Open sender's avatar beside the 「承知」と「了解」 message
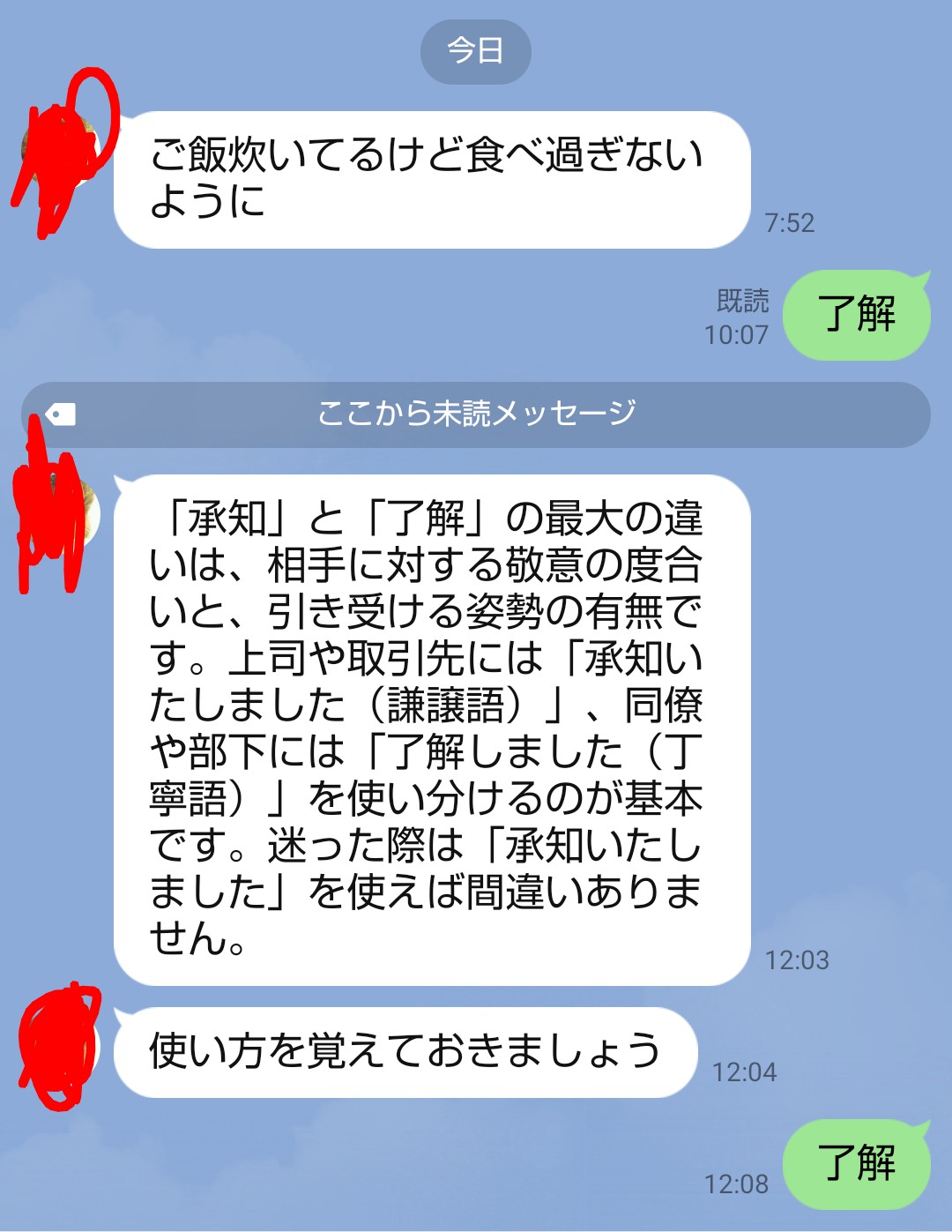952x1232 pixels. [x=60, y=514]
